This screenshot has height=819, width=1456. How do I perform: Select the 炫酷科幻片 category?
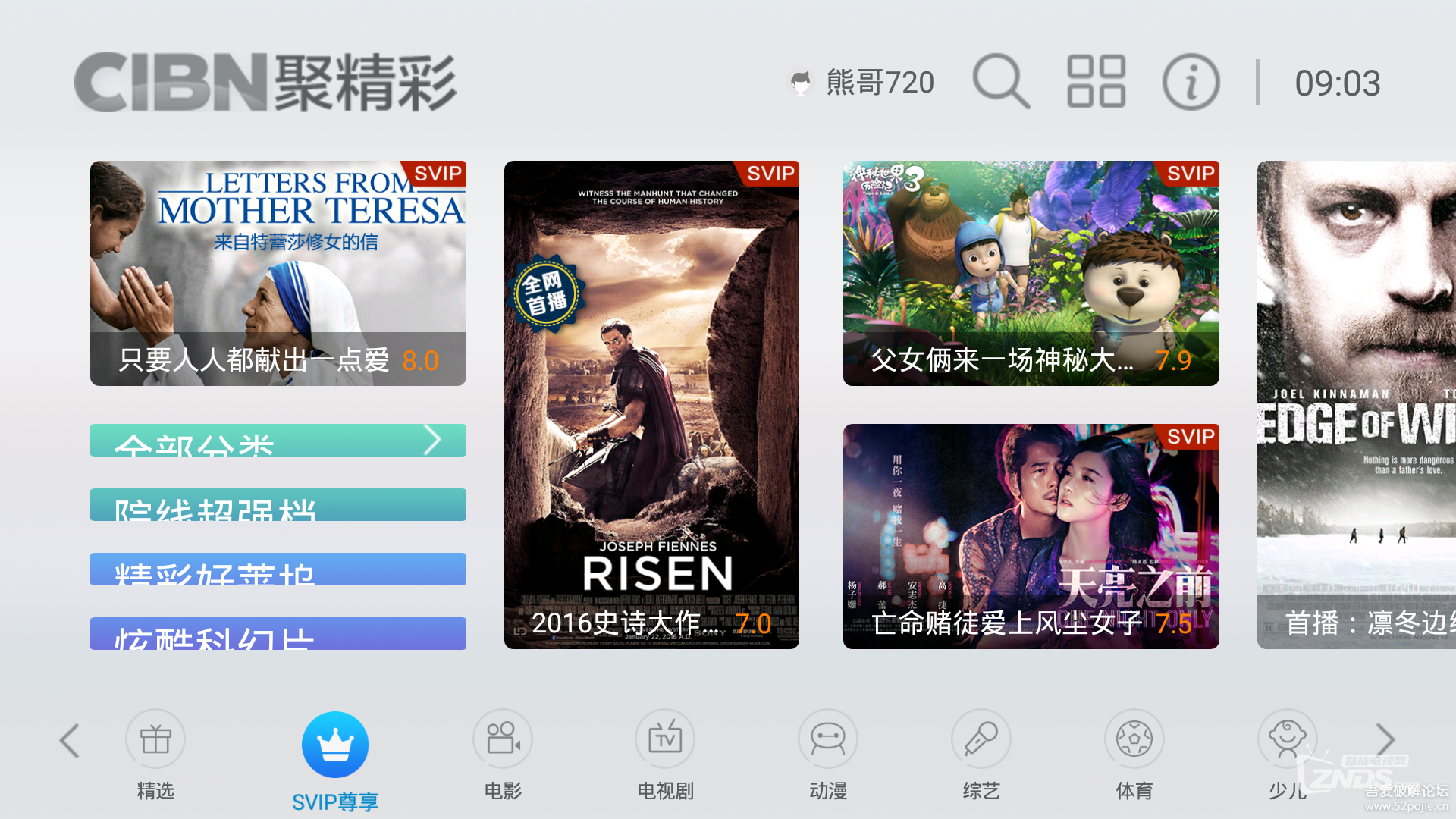[278, 634]
